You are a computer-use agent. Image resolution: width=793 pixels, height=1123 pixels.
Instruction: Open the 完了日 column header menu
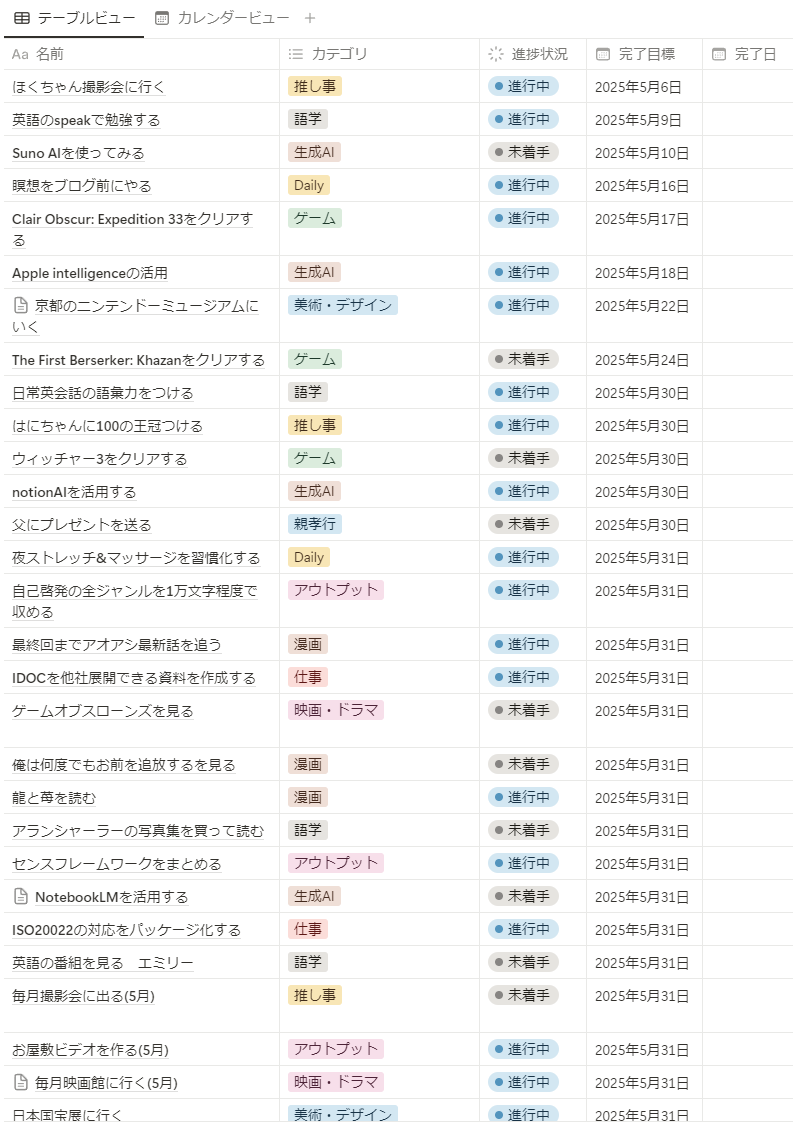point(755,54)
